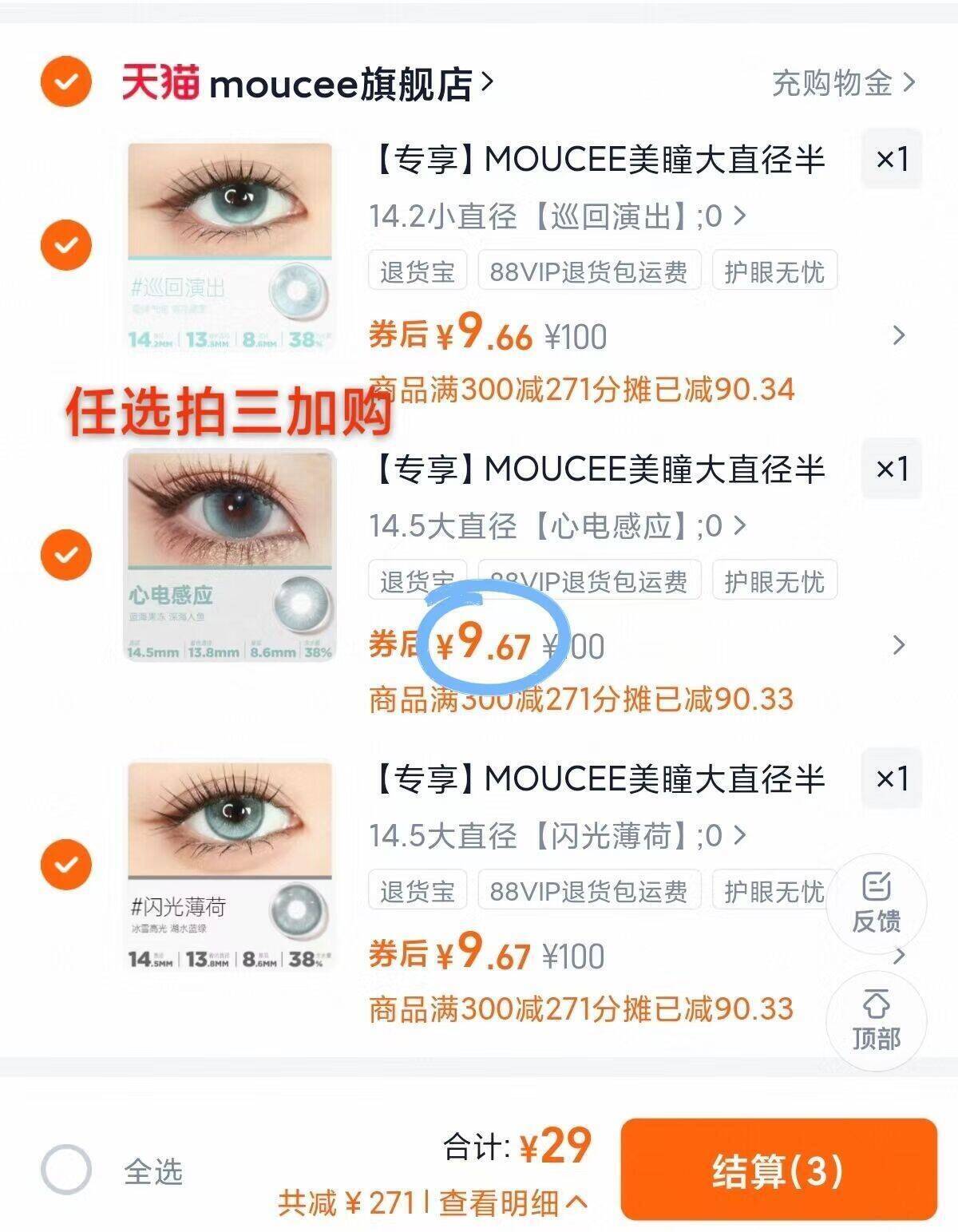Tick the 全选 select-all circle
The image size is (958, 1232).
[x=66, y=1170]
